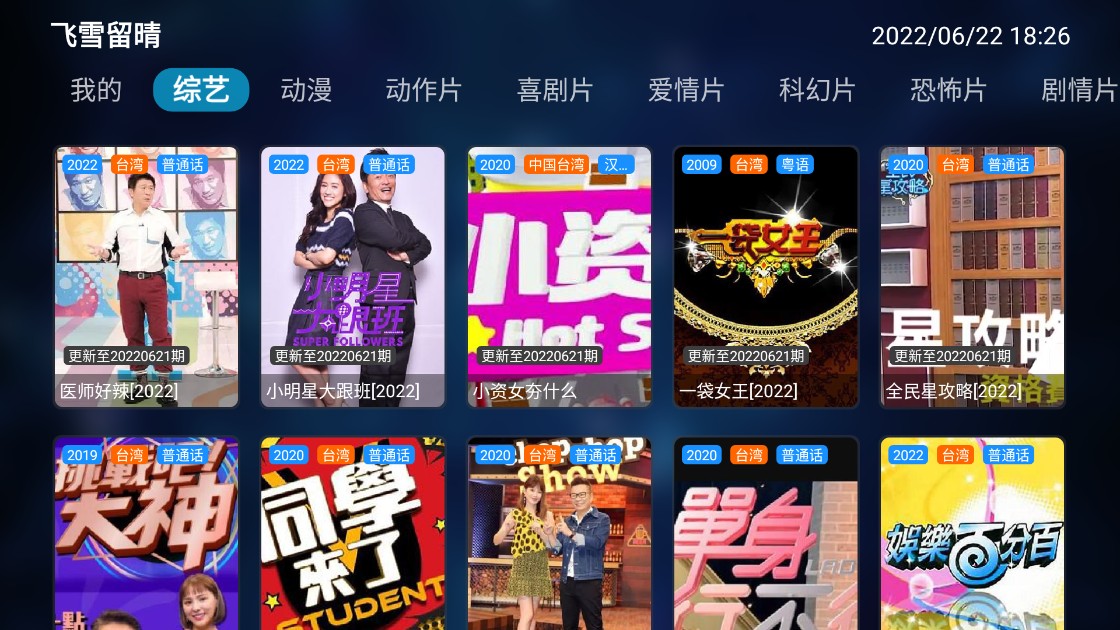The height and width of the screenshot is (630, 1120).
Task: Open the show 医师好辣[2022]
Action: point(146,277)
